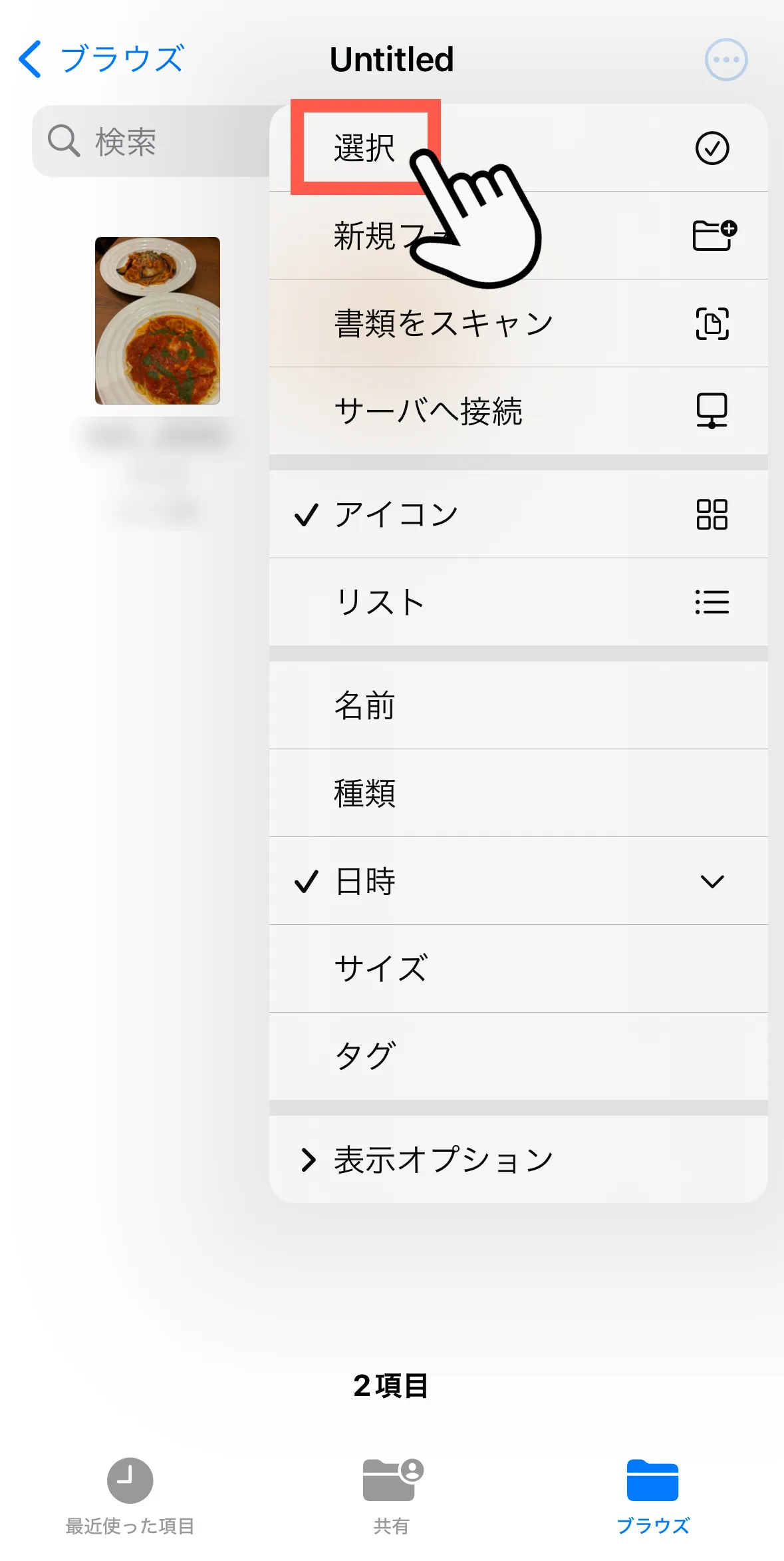Tap the more options ellipsis icon

click(725, 59)
